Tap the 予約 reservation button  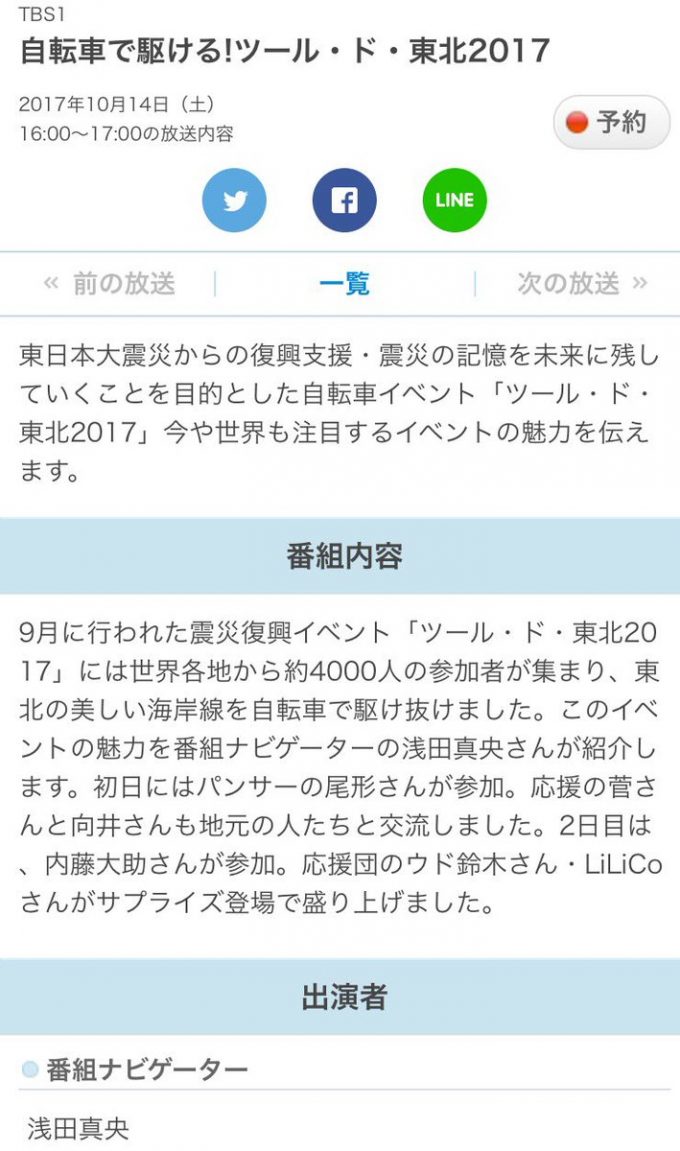pos(611,123)
